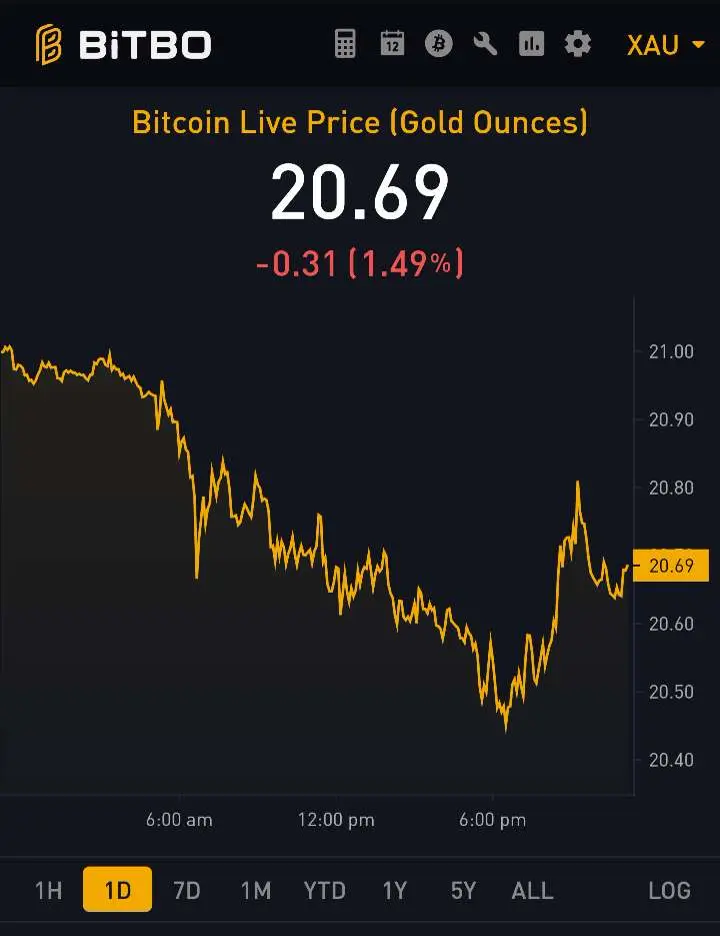Show ALL time price history
This screenshot has height=936, width=720.
(x=532, y=890)
